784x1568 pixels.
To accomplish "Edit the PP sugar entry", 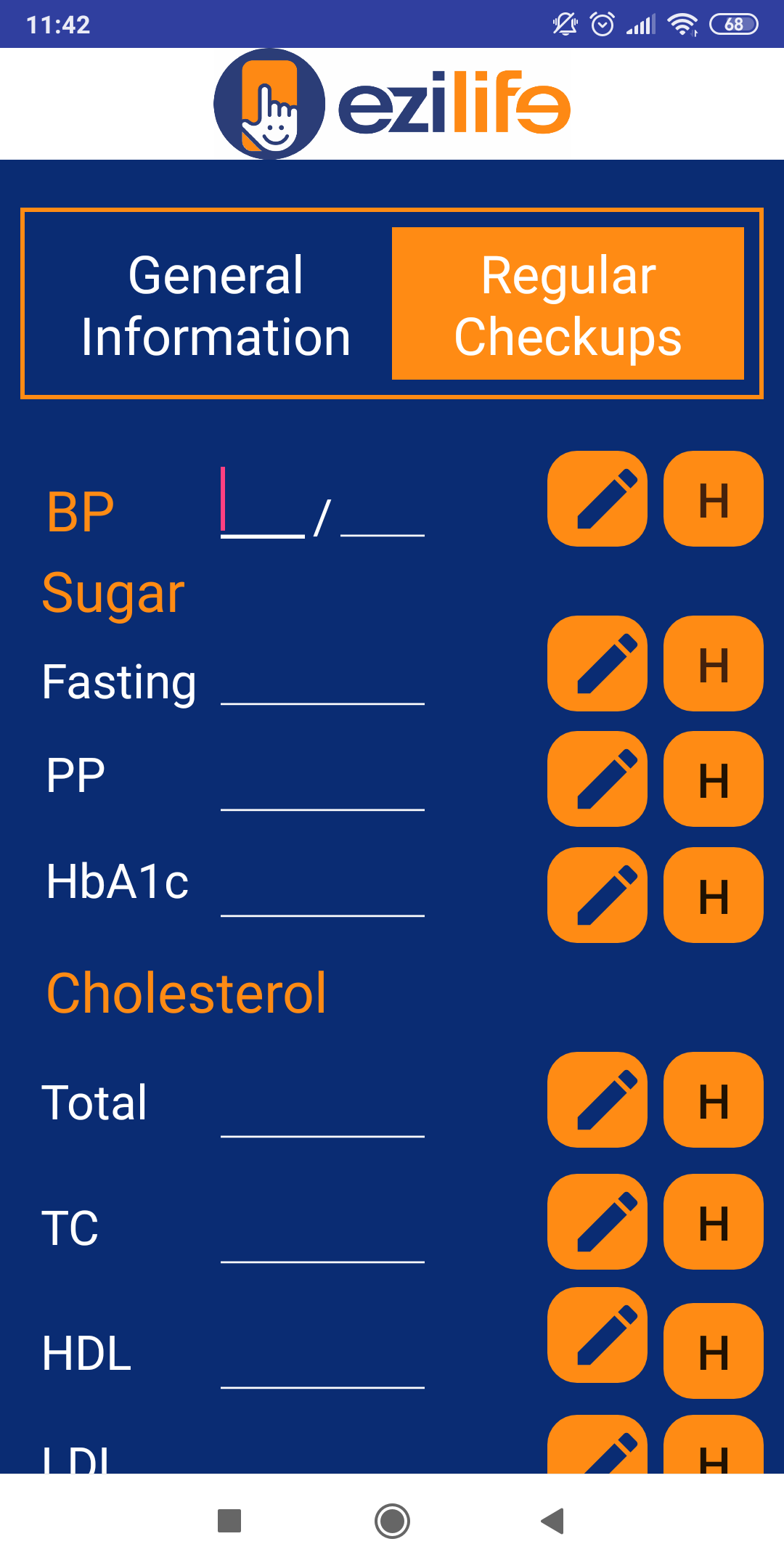I will coord(597,779).
